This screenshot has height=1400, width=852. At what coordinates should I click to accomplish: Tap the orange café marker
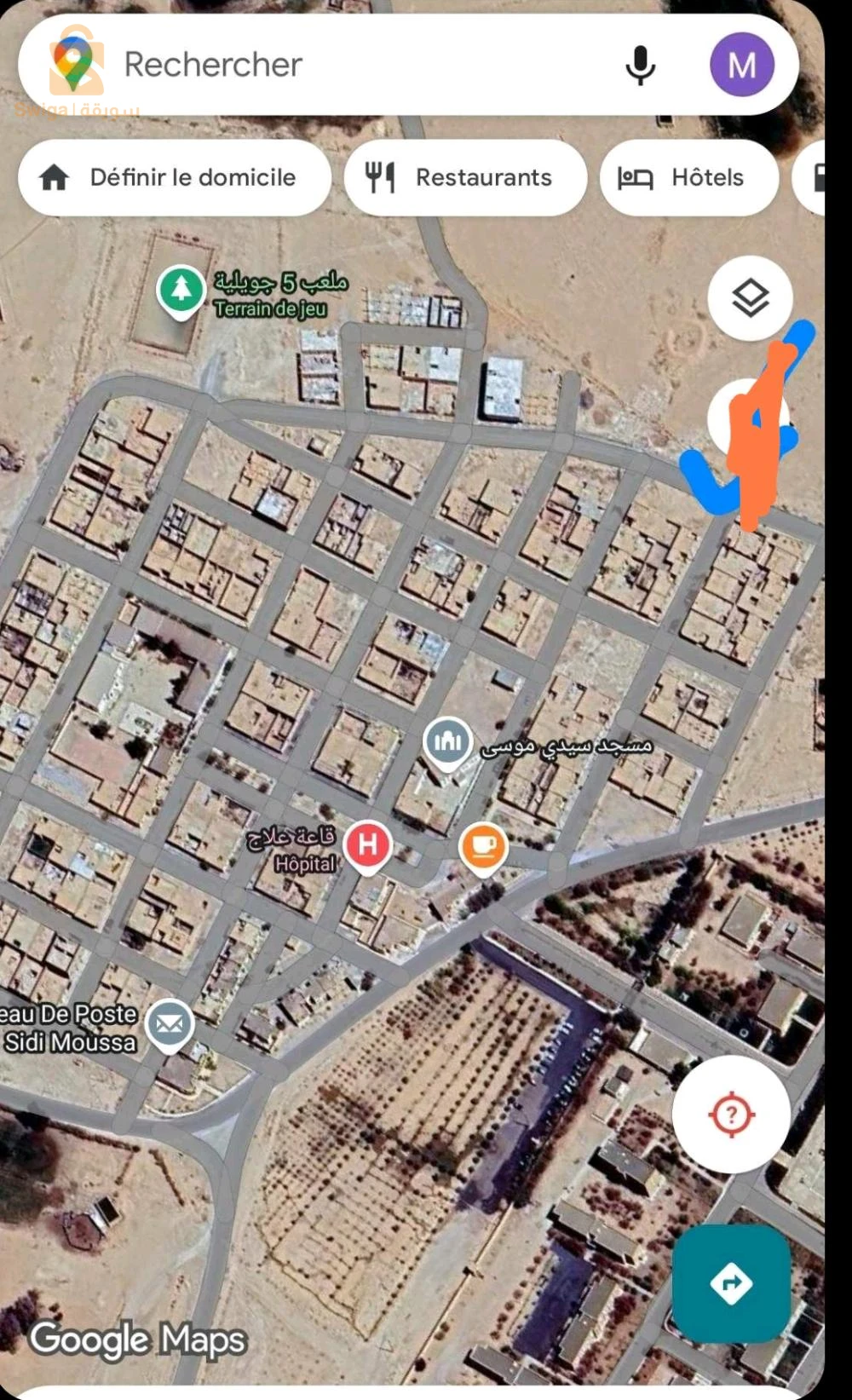(483, 846)
